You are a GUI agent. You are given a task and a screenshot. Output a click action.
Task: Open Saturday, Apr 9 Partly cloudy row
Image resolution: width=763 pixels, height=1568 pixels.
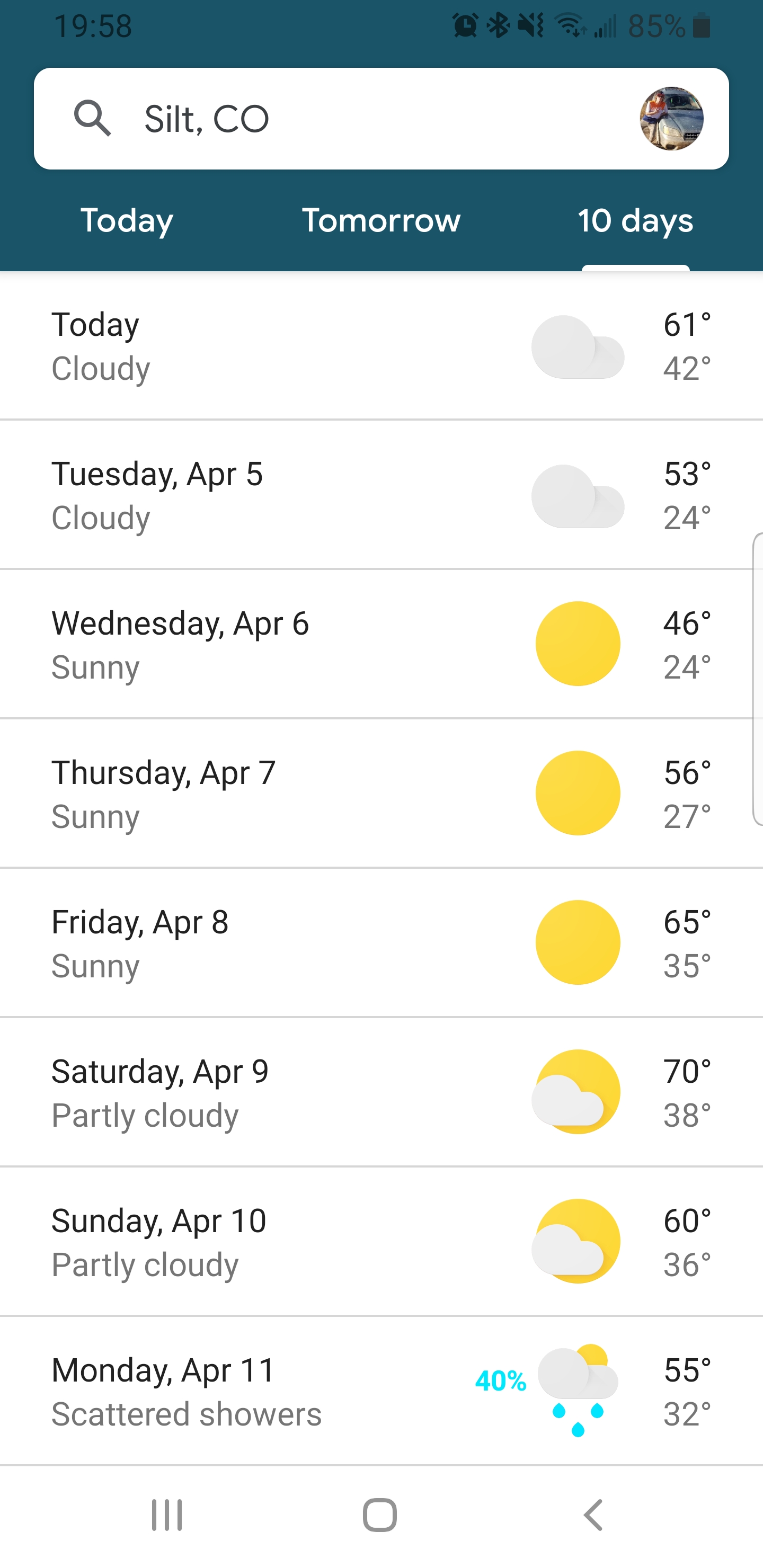(x=381, y=1092)
